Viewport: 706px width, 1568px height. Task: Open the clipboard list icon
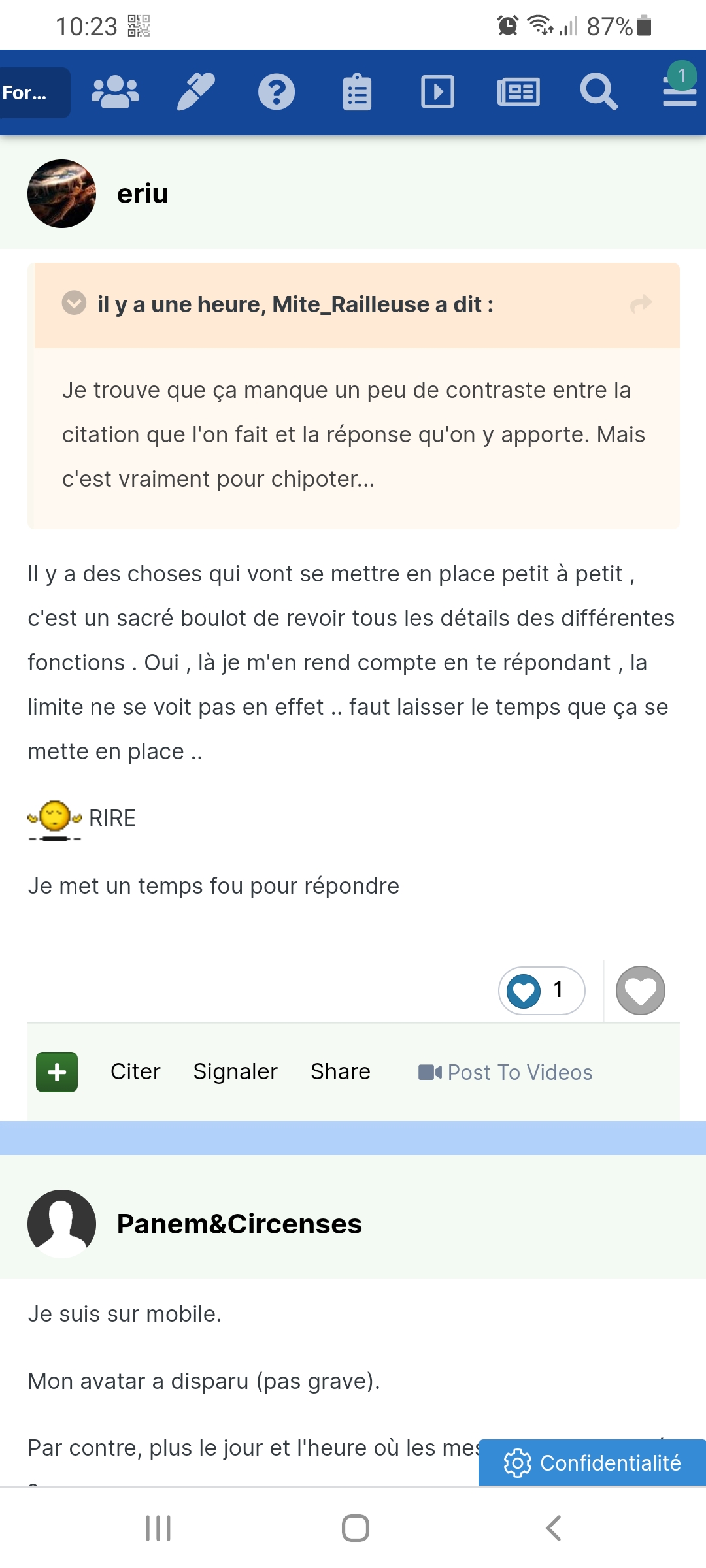coord(357,92)
